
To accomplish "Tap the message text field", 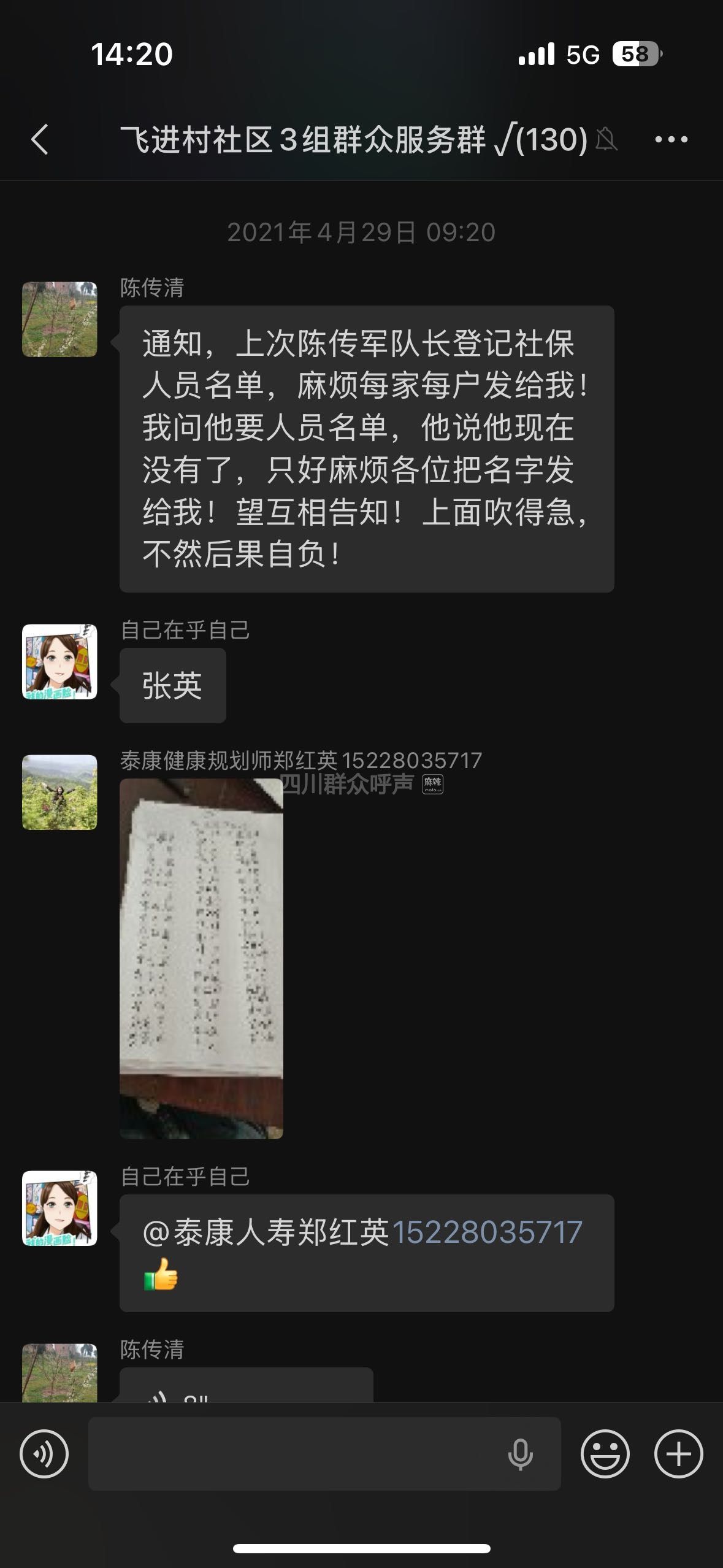I will [294, 1454].
